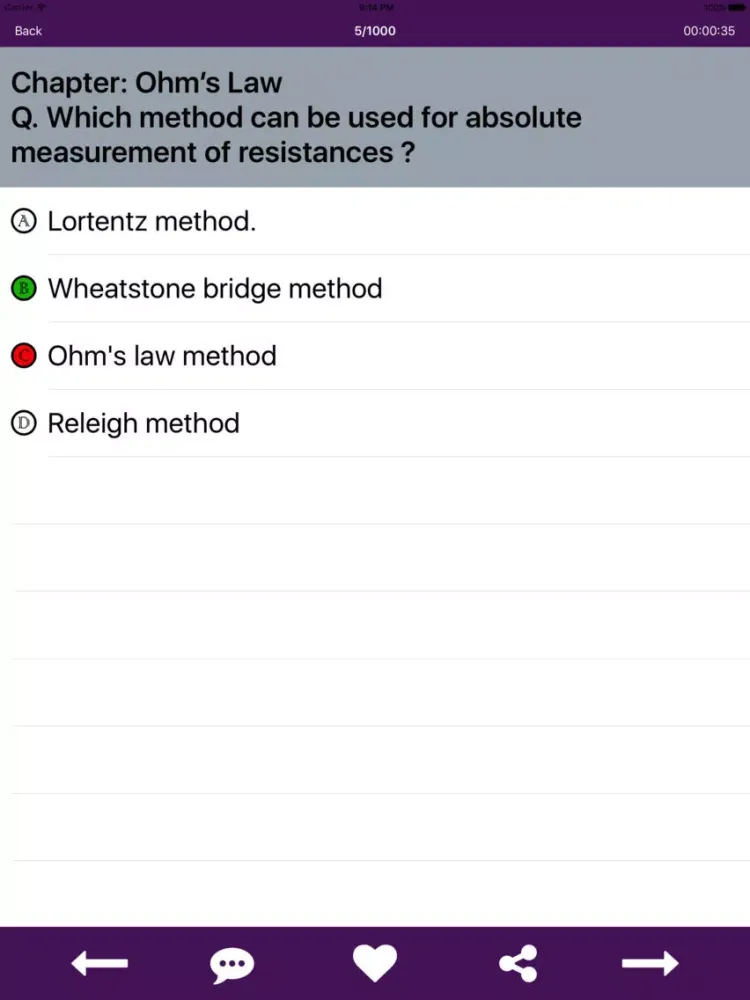750x1000 pixels.
Task: Advance to the next question arrow
Action: pos(650,964)
